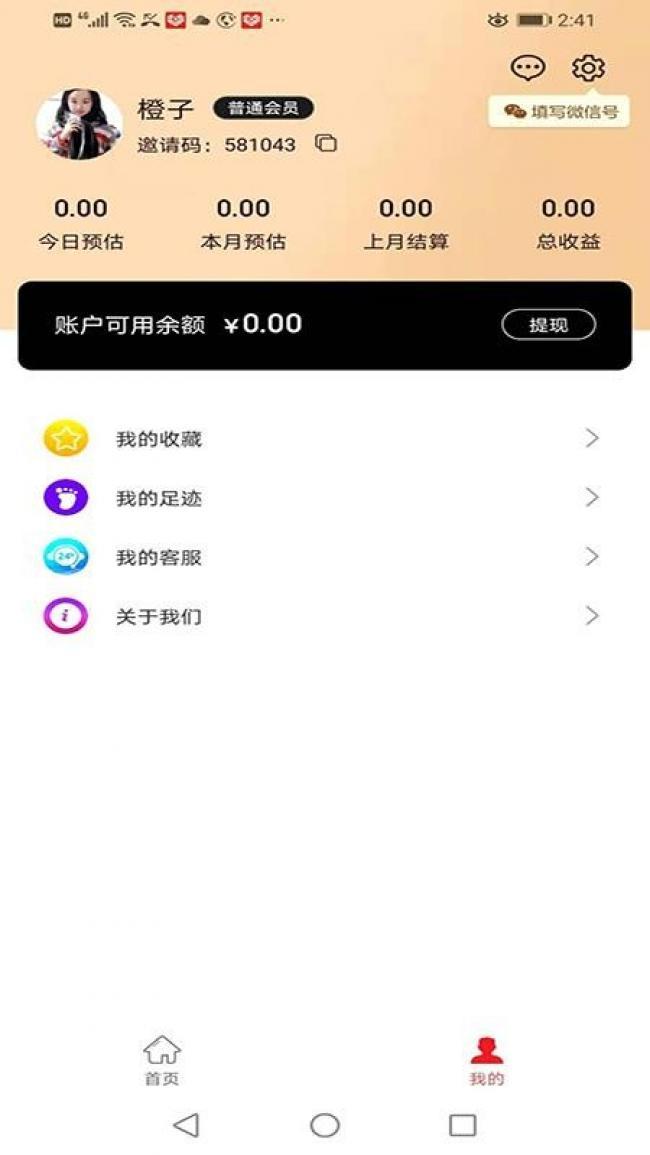Tap the profile avatar photo
The height and width of the screenshot is (1155, 650).
coord(80,124)
